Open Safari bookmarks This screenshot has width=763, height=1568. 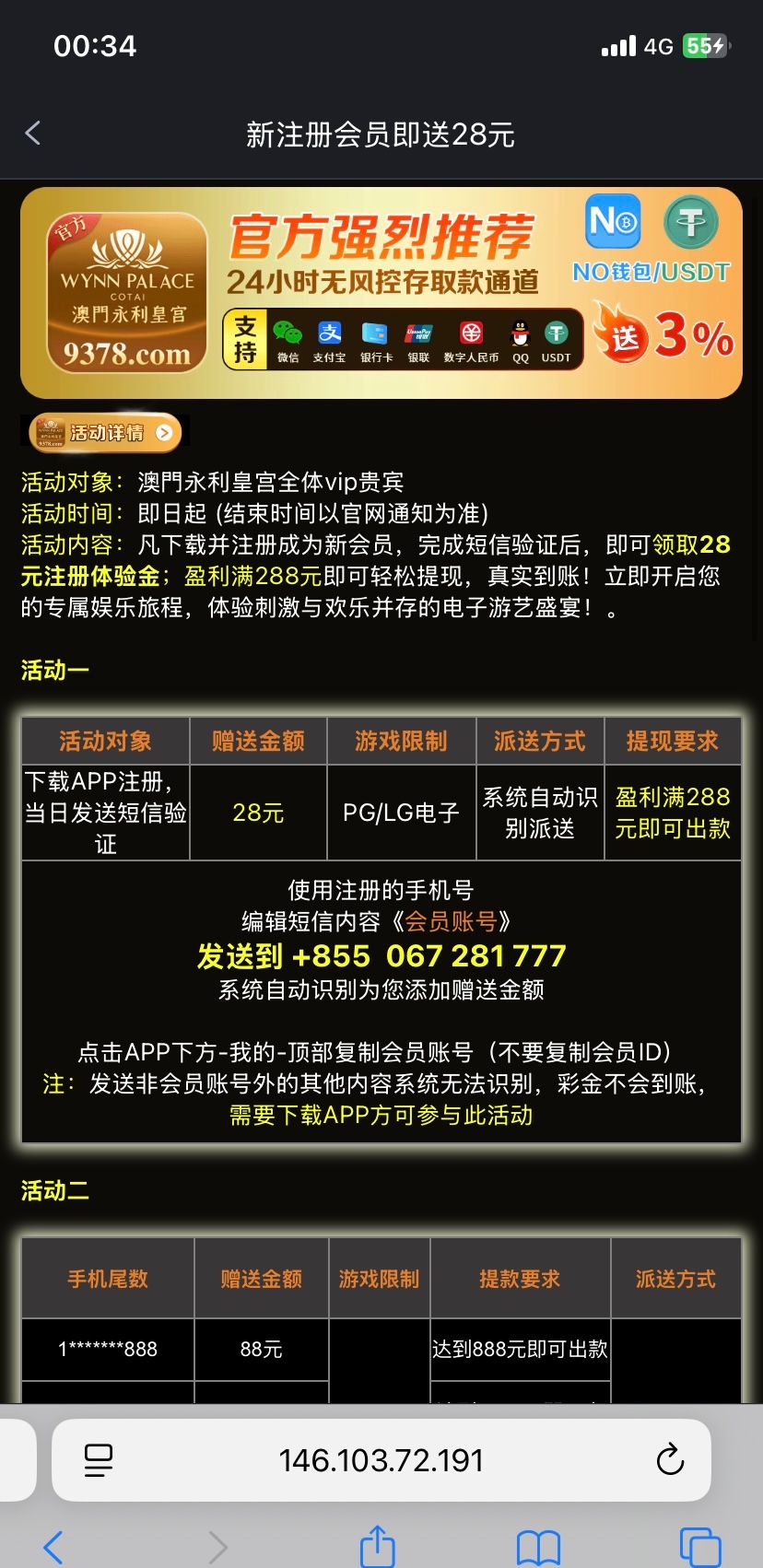(538, 1547)
